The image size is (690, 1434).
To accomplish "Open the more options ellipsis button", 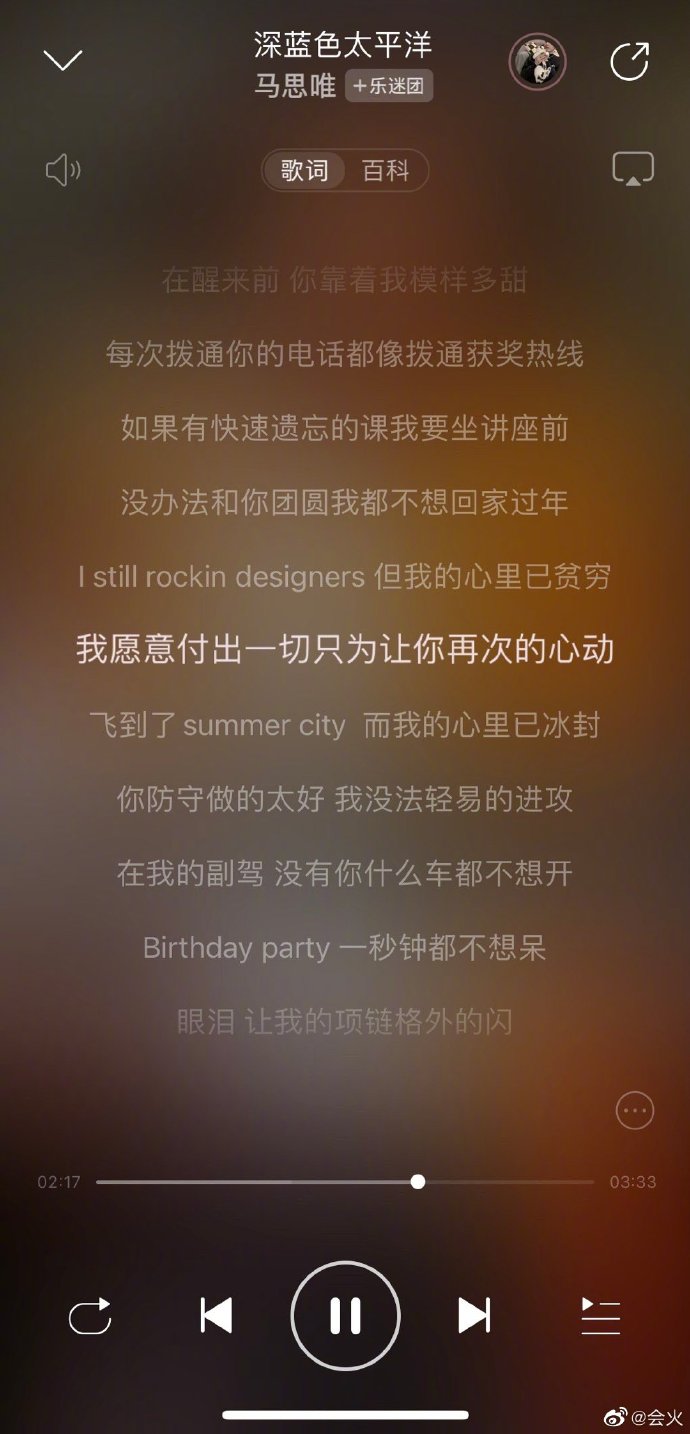I will click(x=635, y=1110).
